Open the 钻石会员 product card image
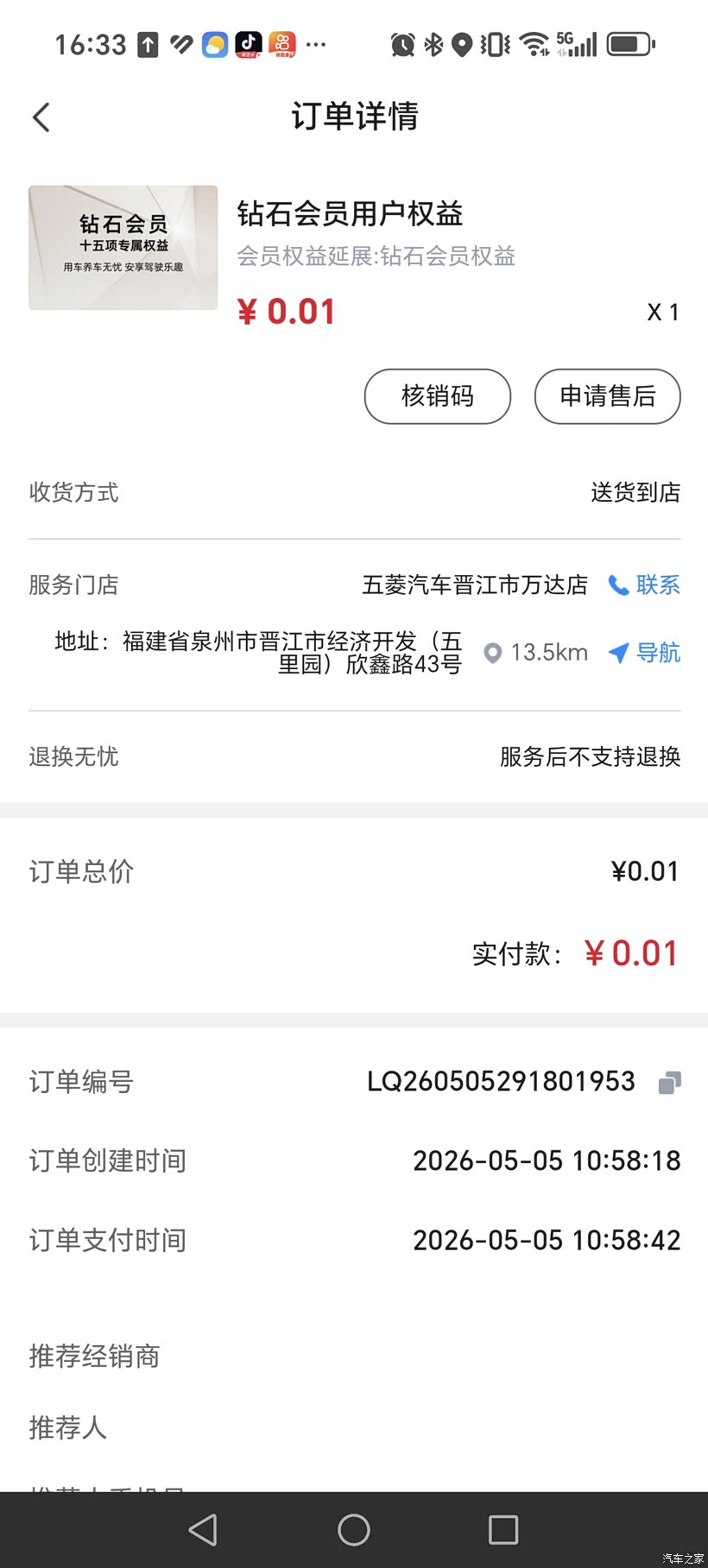 (123, 247)
